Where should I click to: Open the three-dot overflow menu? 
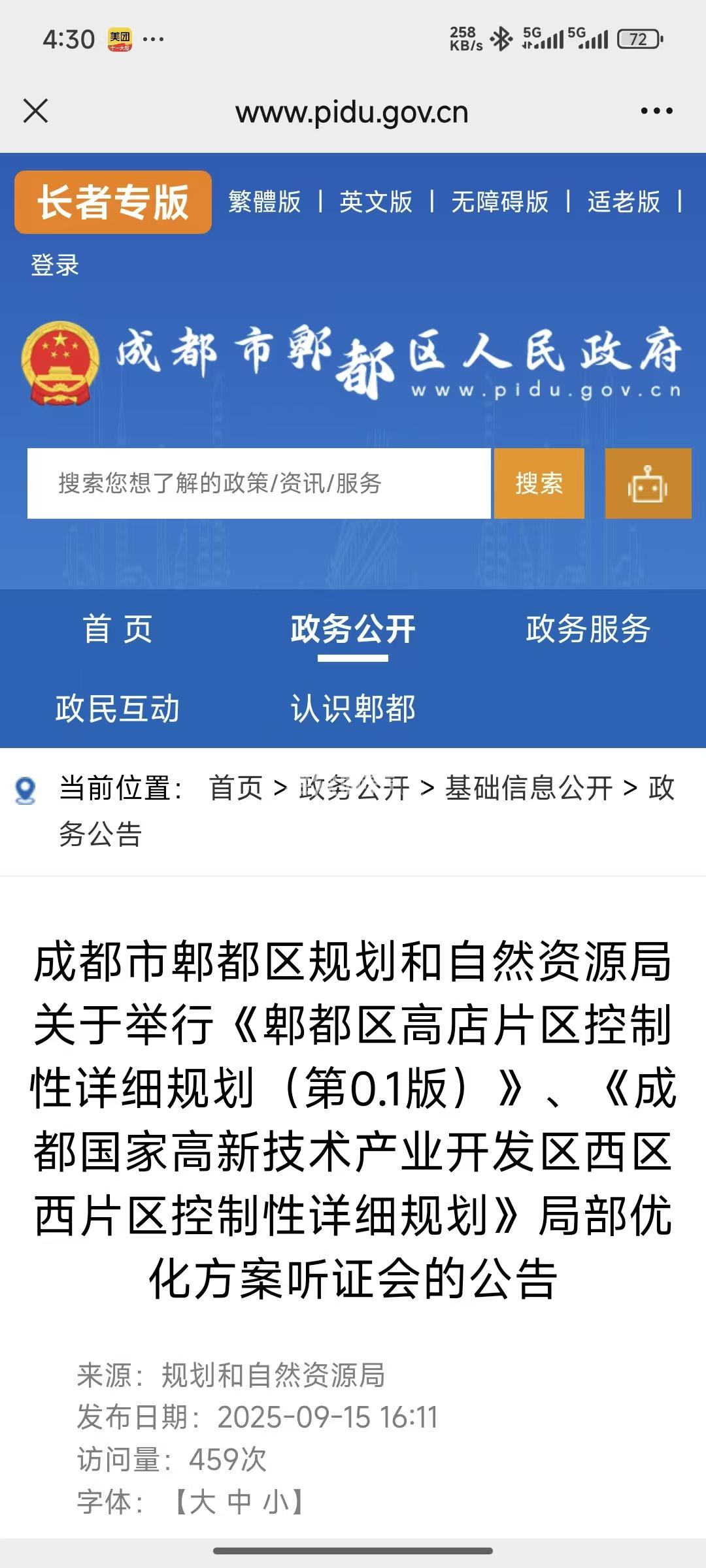656,111
